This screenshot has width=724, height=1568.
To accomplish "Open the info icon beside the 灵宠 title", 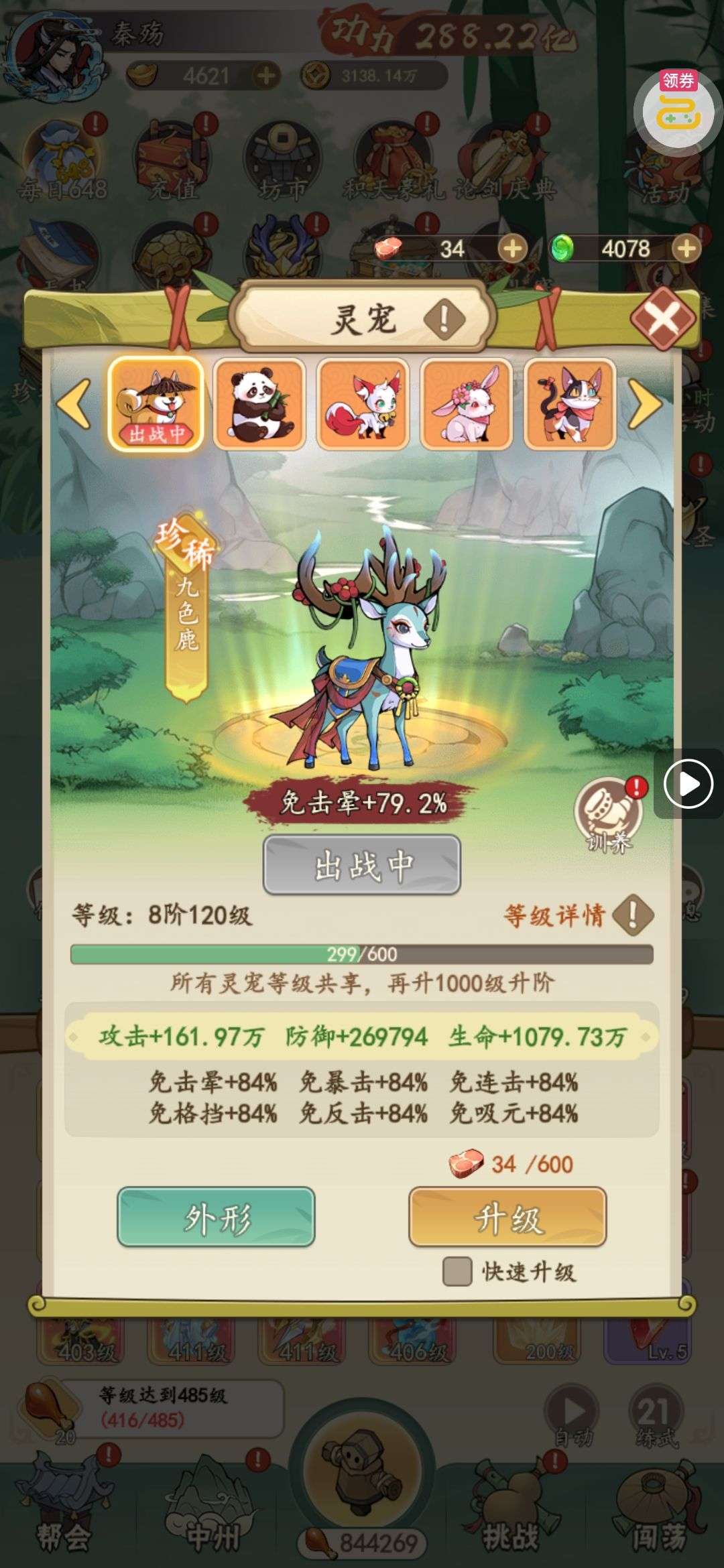I will pyautogui.click(x=443, y=319).
